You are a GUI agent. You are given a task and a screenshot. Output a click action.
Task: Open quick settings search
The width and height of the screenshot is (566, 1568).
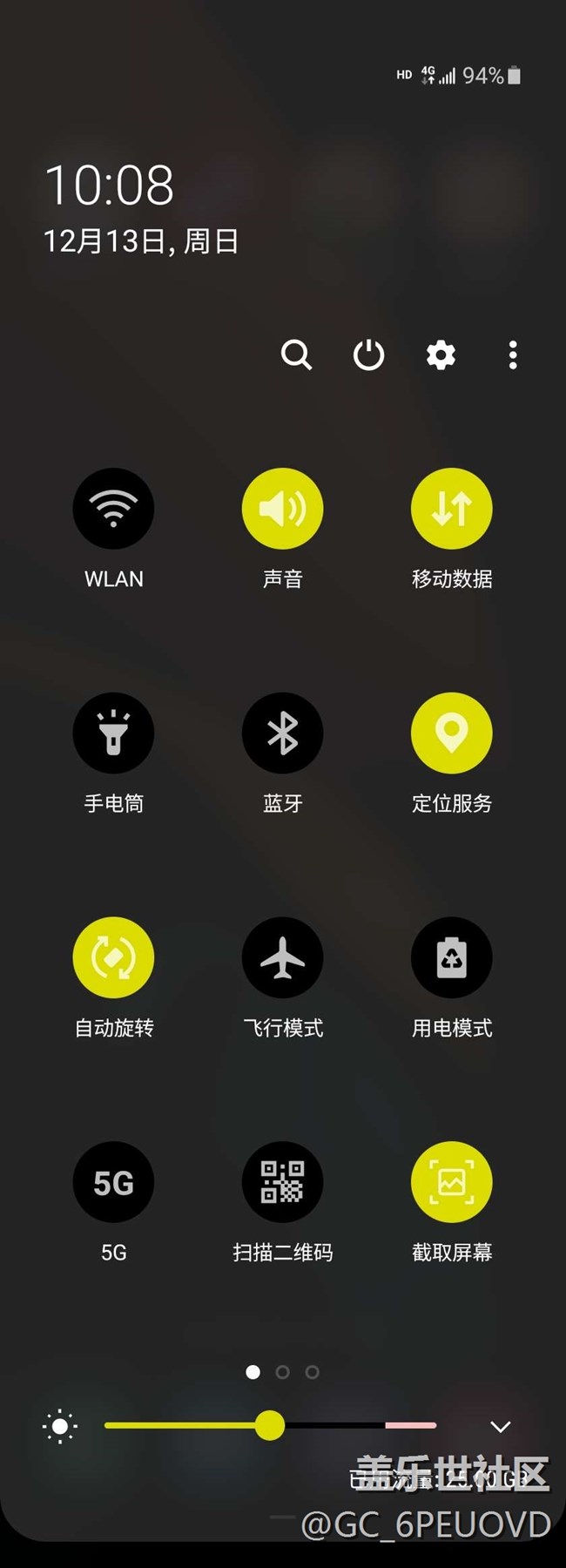point(296,355)
